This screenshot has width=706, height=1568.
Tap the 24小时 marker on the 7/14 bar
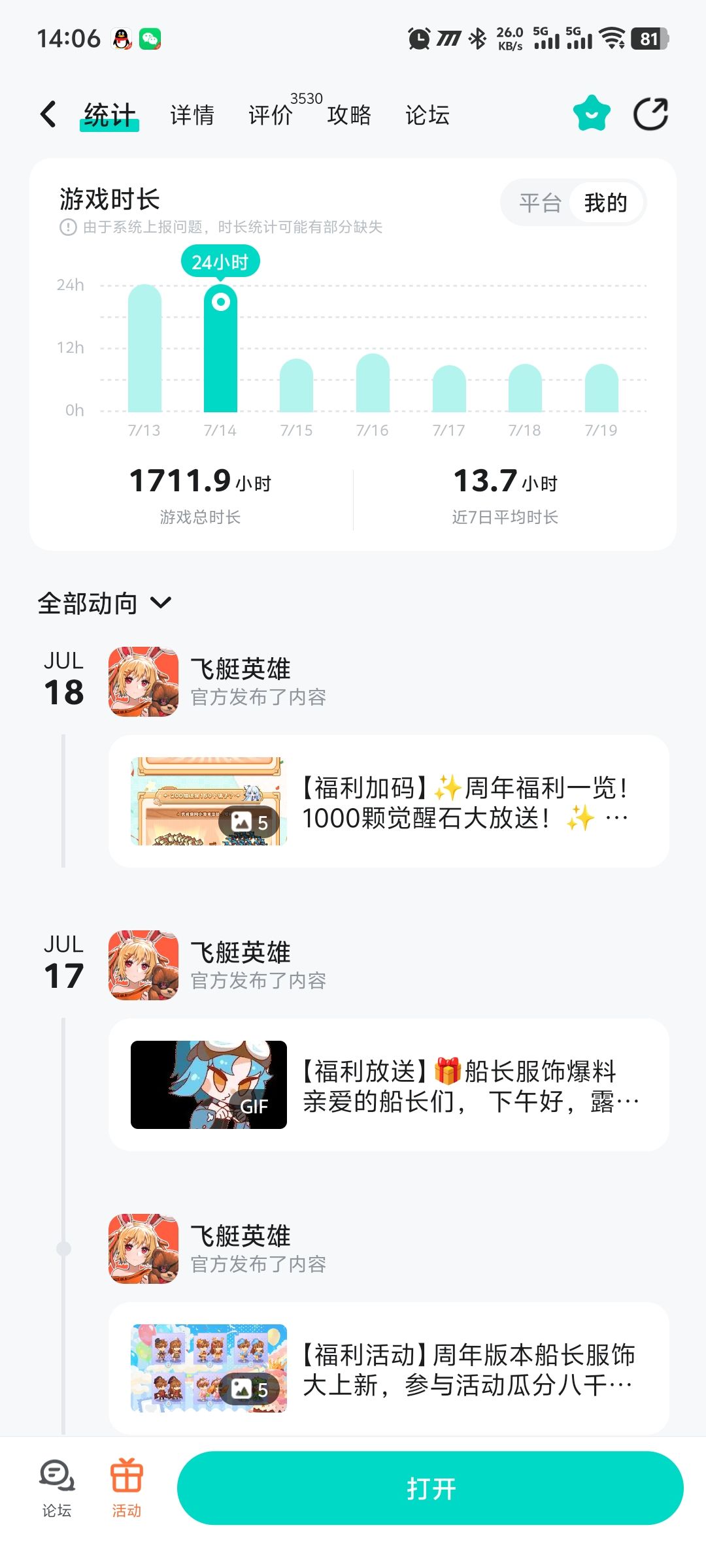tap(222, 261)
